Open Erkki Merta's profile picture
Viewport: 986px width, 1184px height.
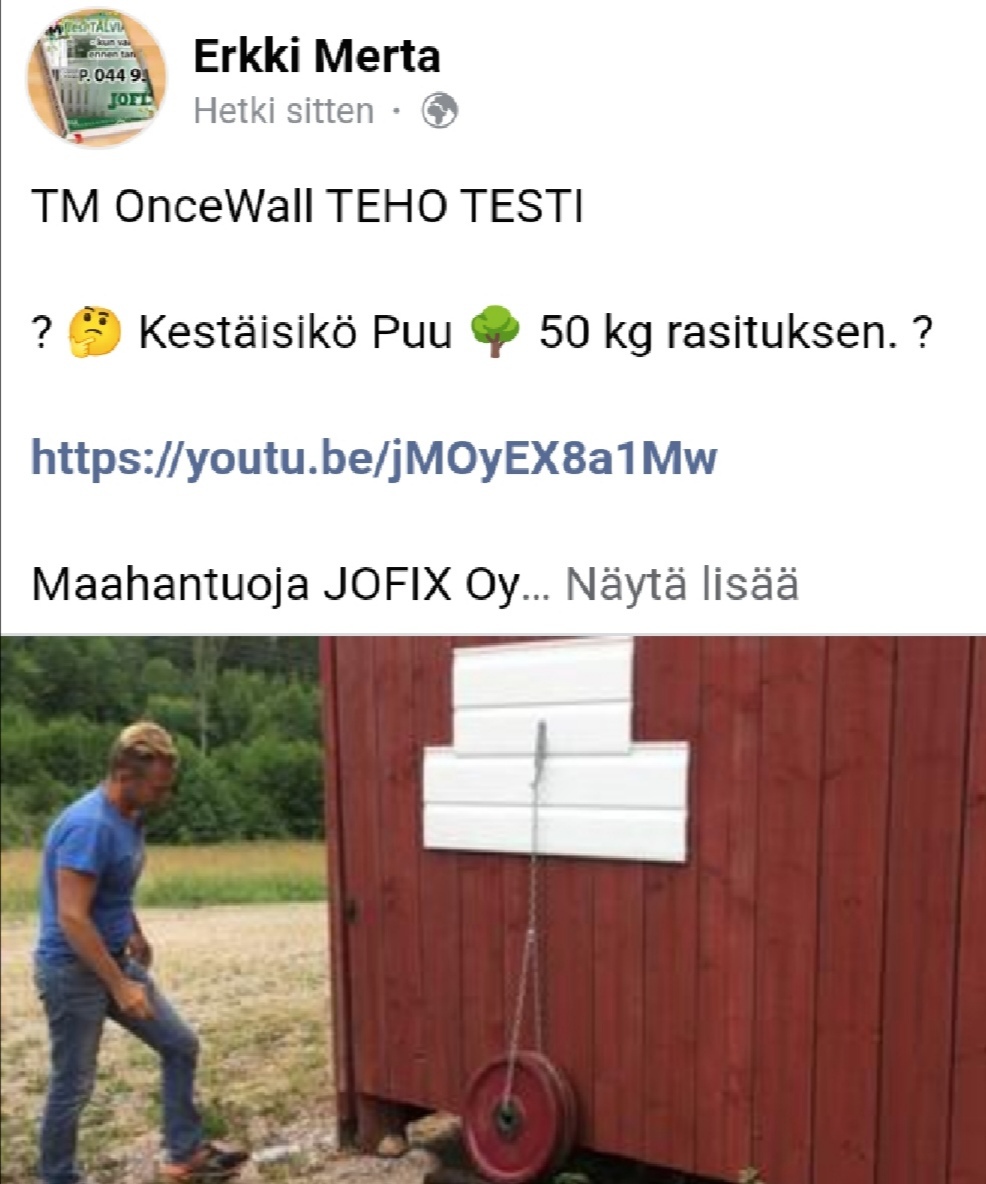[x=96, y=77]
